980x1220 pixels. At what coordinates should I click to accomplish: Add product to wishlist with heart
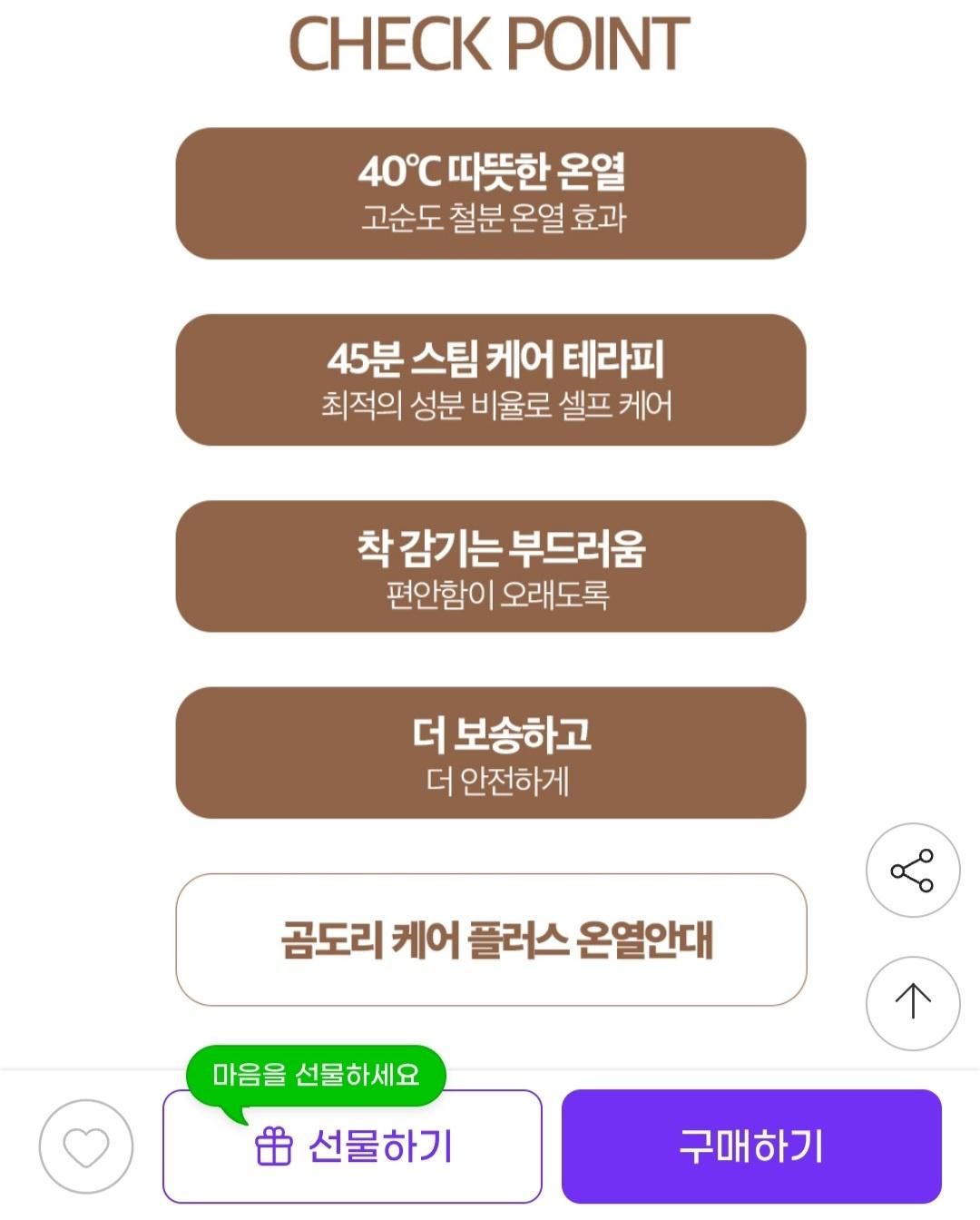(86, 1146)
